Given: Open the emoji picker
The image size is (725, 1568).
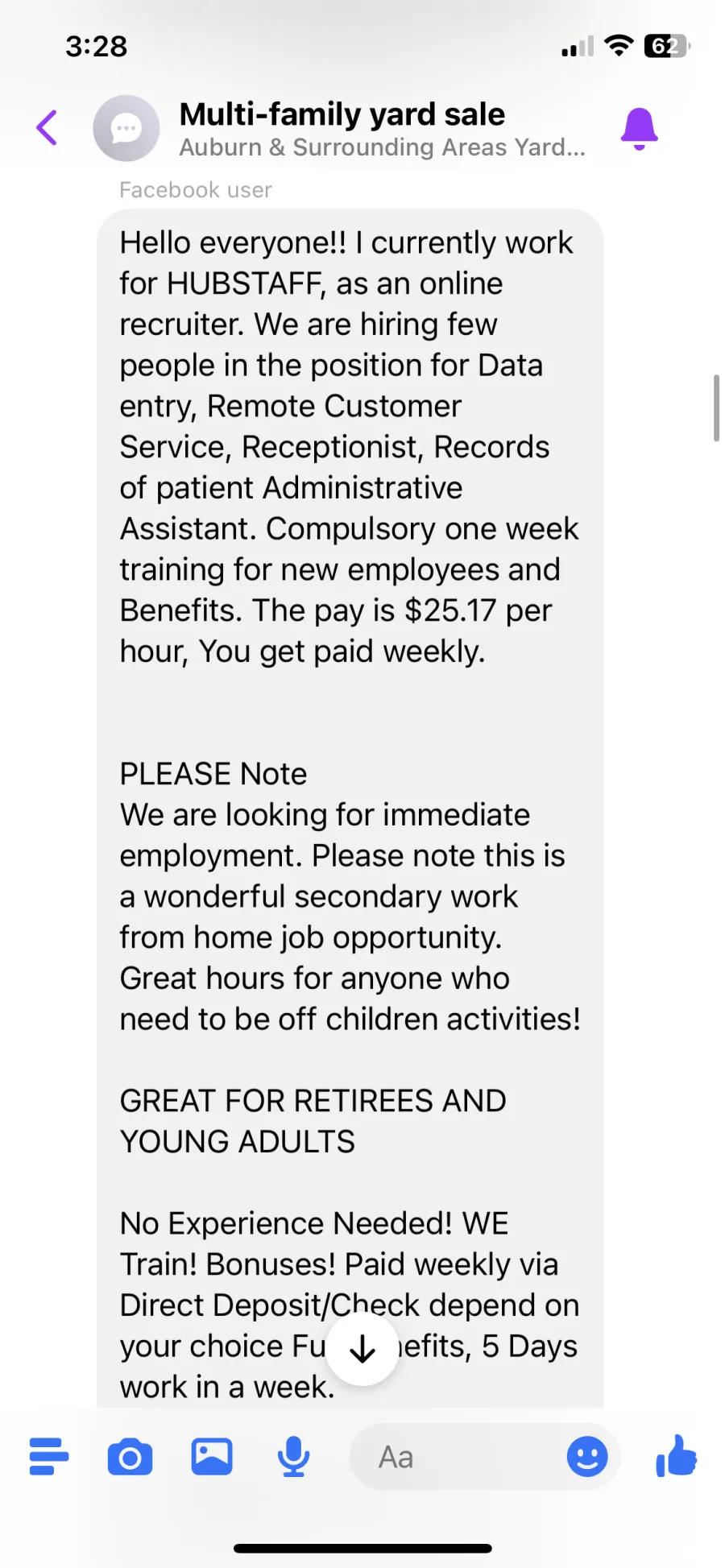Looking at the screenshot, I should [x=587, y=1457].
